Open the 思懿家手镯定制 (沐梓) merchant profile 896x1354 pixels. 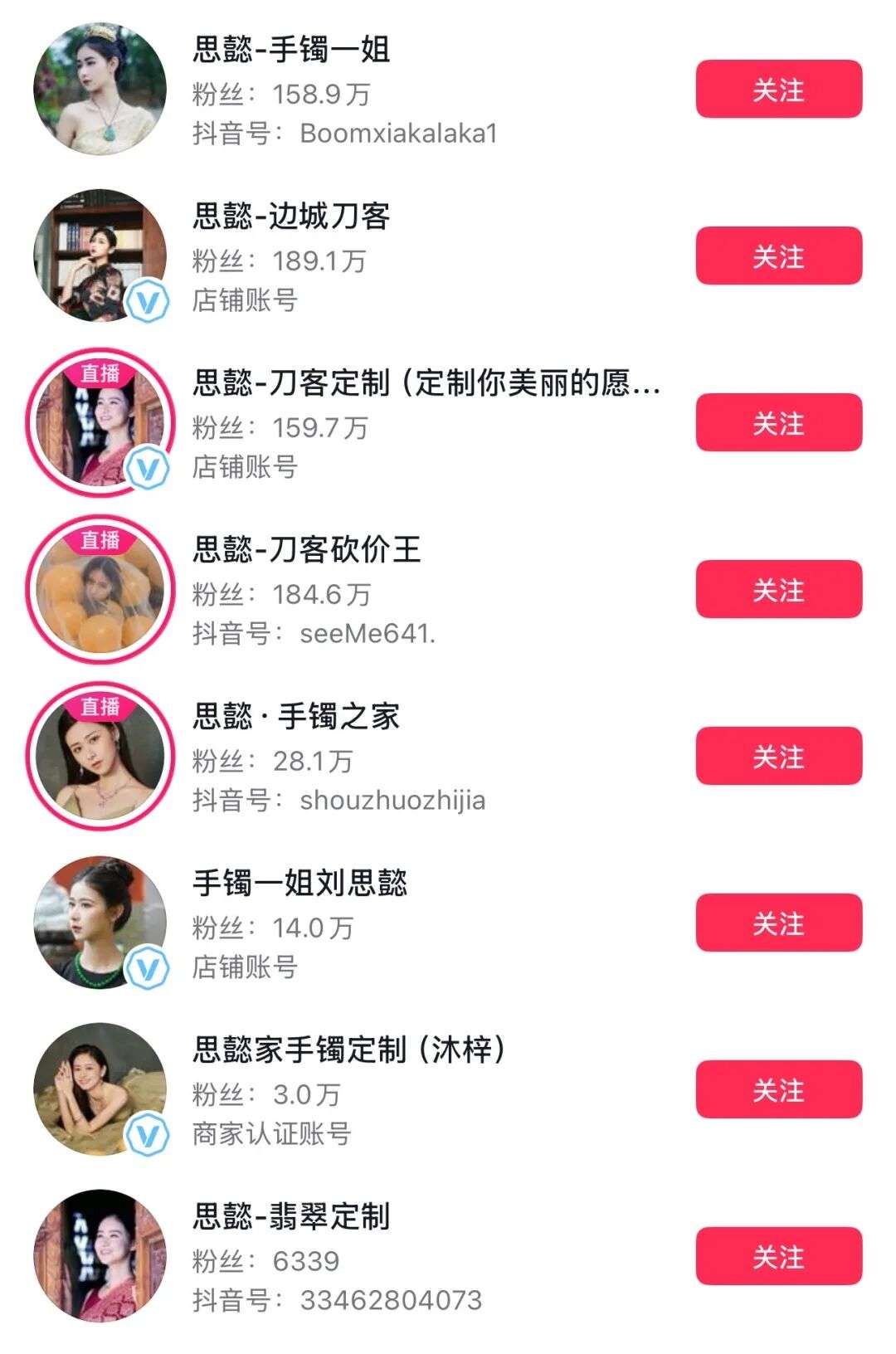[x=348, y=1050]
